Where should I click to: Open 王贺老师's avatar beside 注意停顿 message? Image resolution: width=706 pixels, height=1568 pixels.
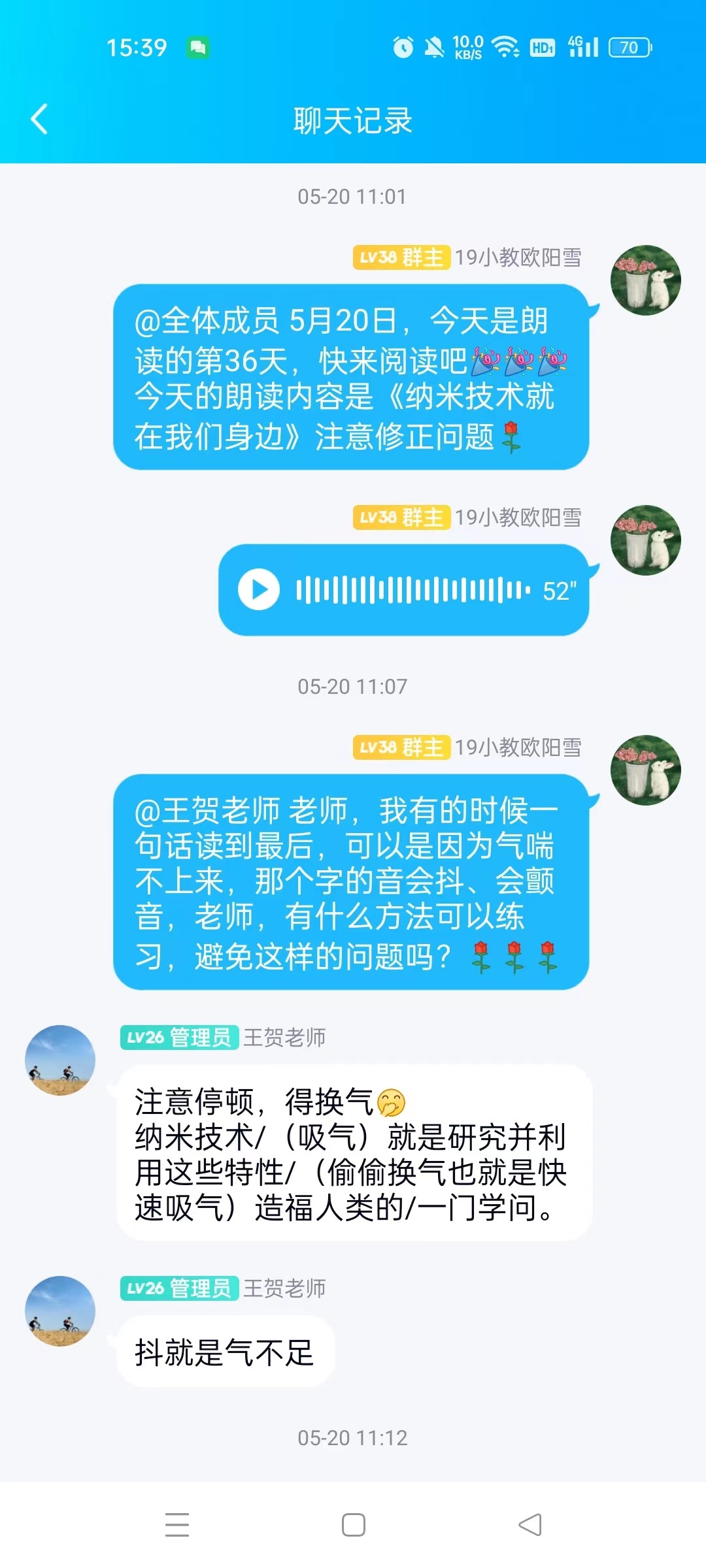point(60,1060)
